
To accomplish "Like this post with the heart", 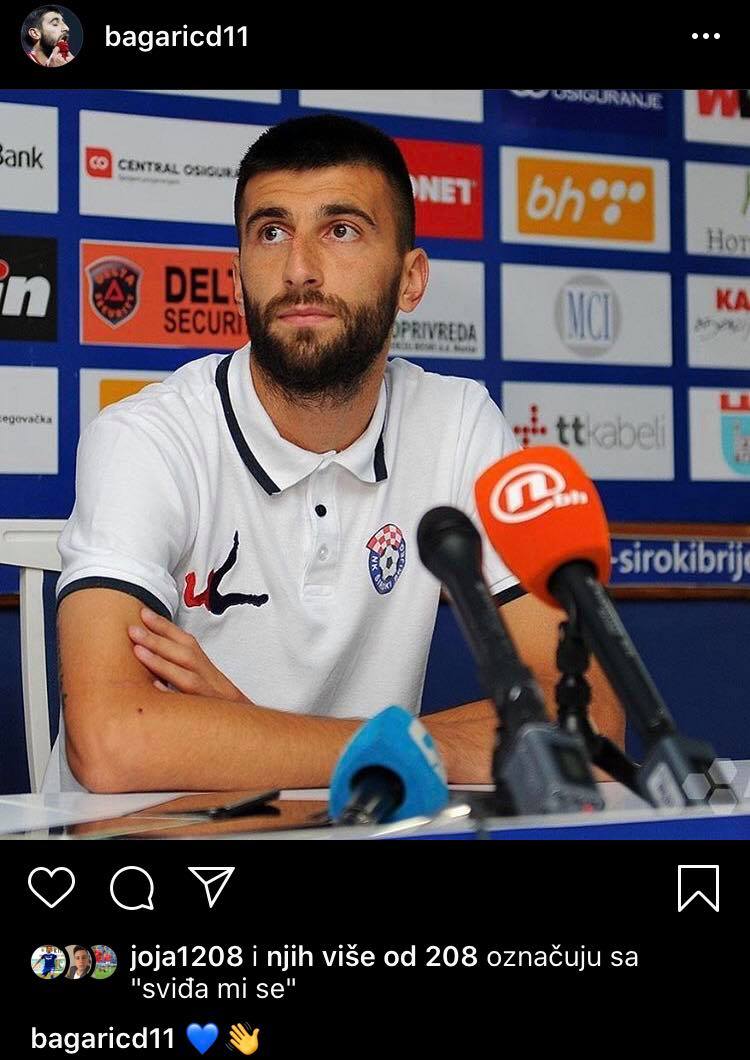I will click(x=51, y=887).
